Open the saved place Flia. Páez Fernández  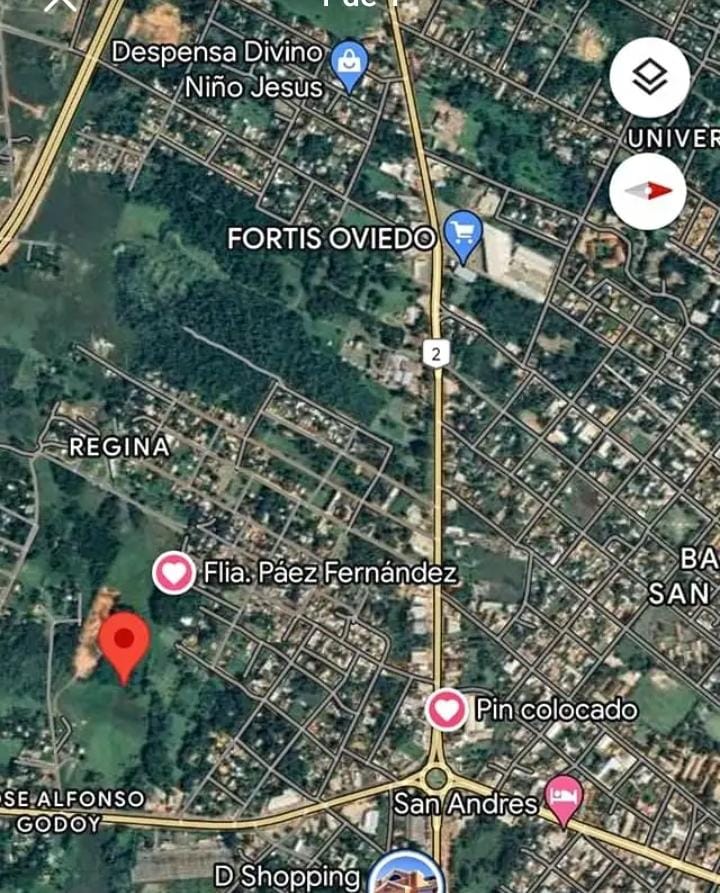click(x=174, y=573)
